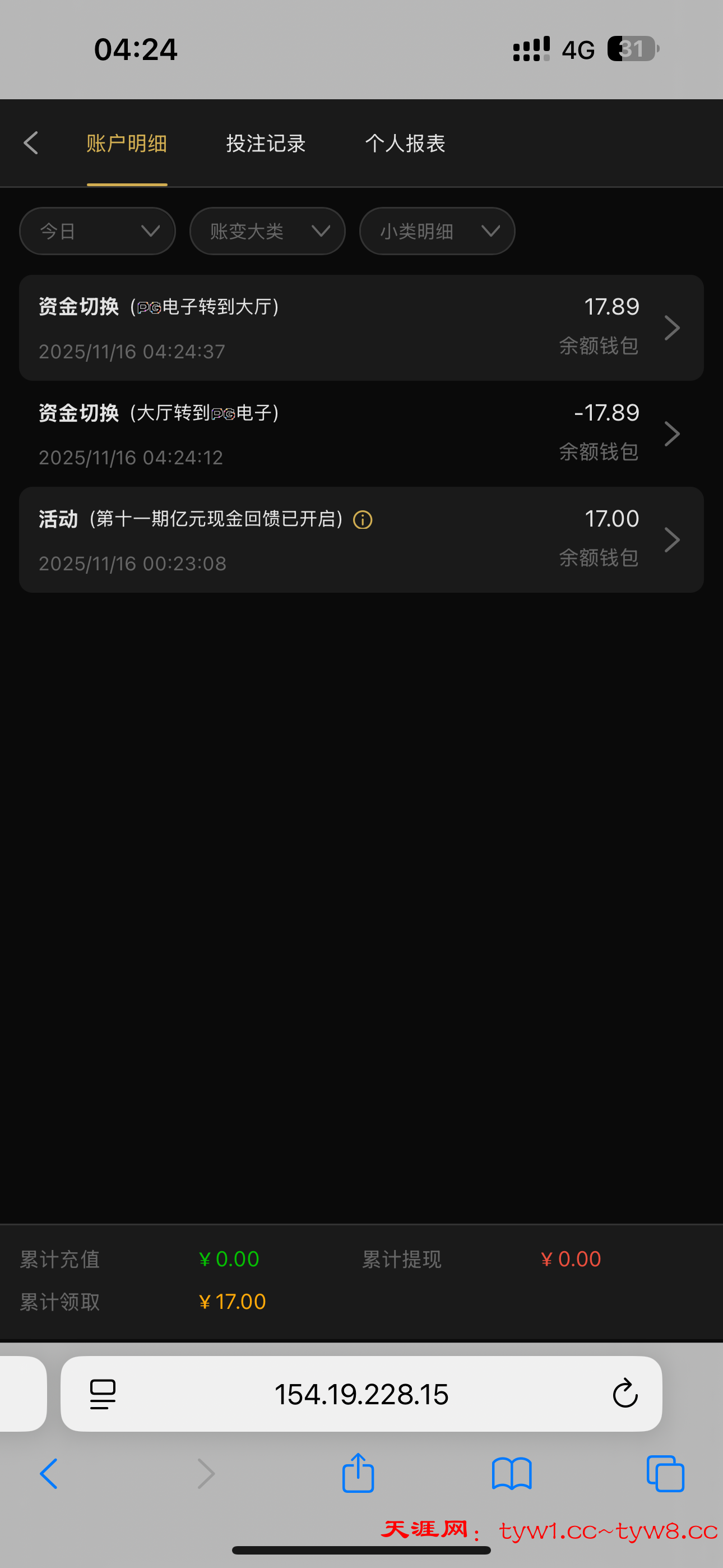Switch to the 个人报表 tab

405,143
